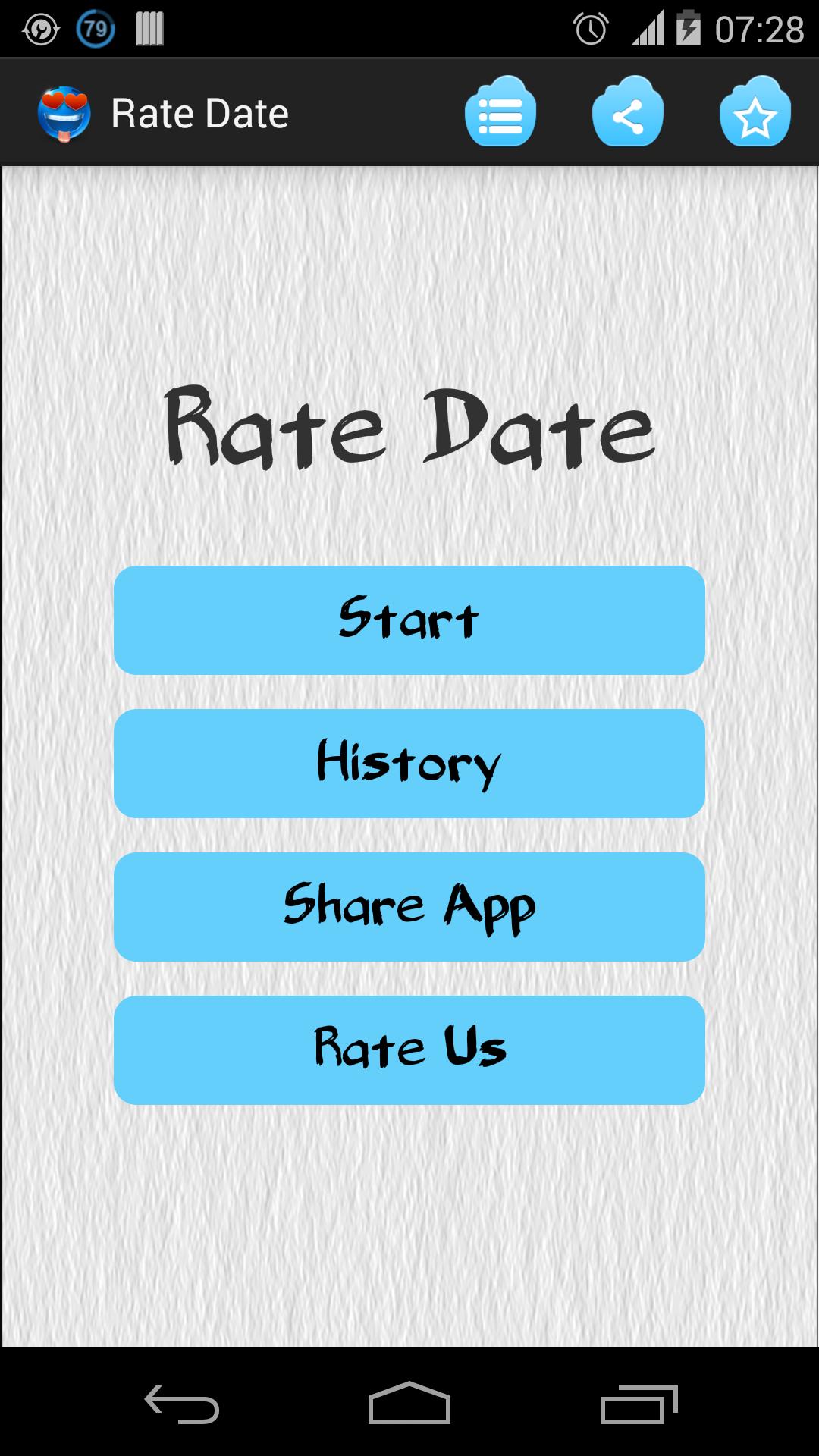Tap the share cloud icon in the toolbar

pos(628,112)
